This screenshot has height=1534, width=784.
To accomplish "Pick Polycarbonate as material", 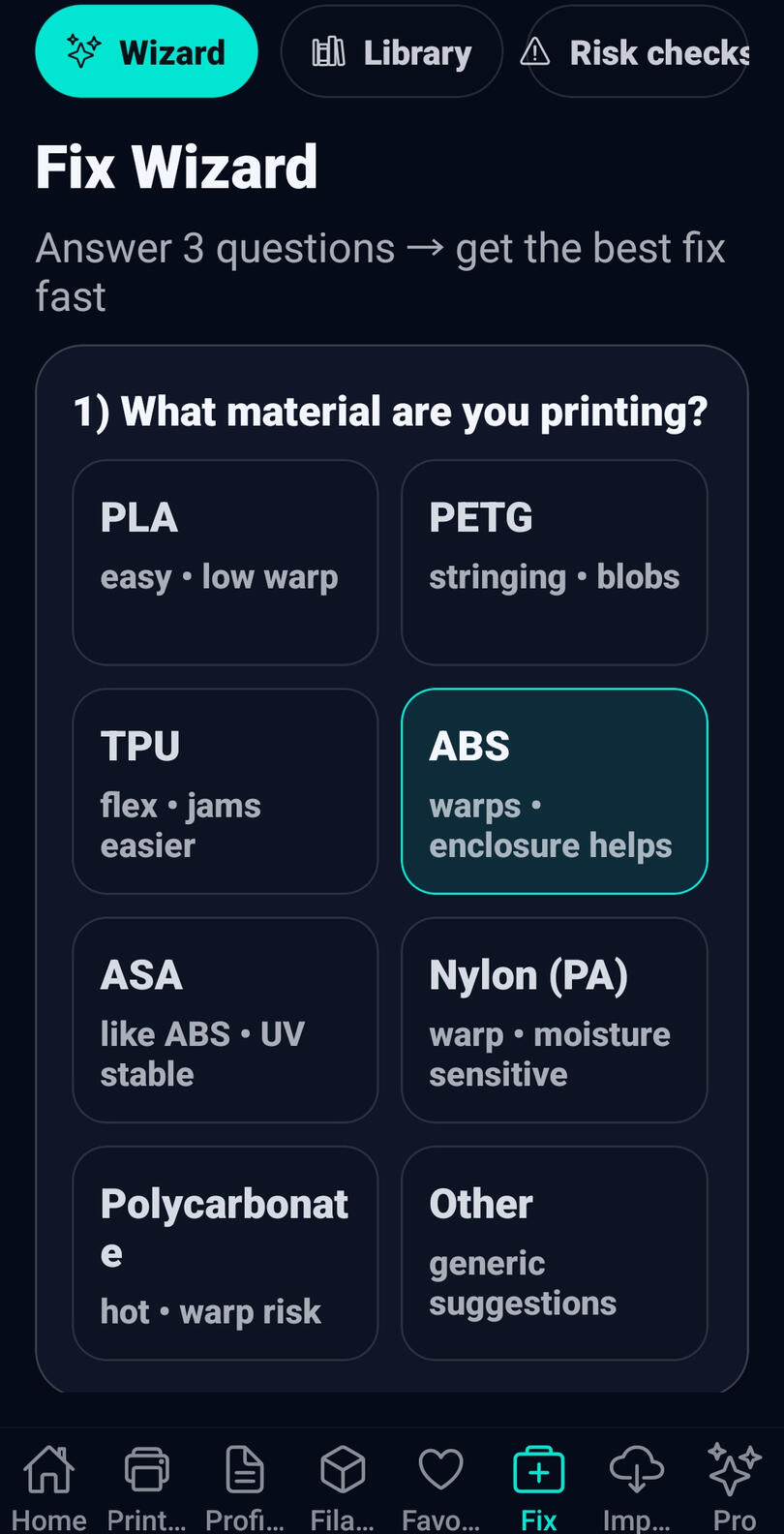I will 225,1251.
